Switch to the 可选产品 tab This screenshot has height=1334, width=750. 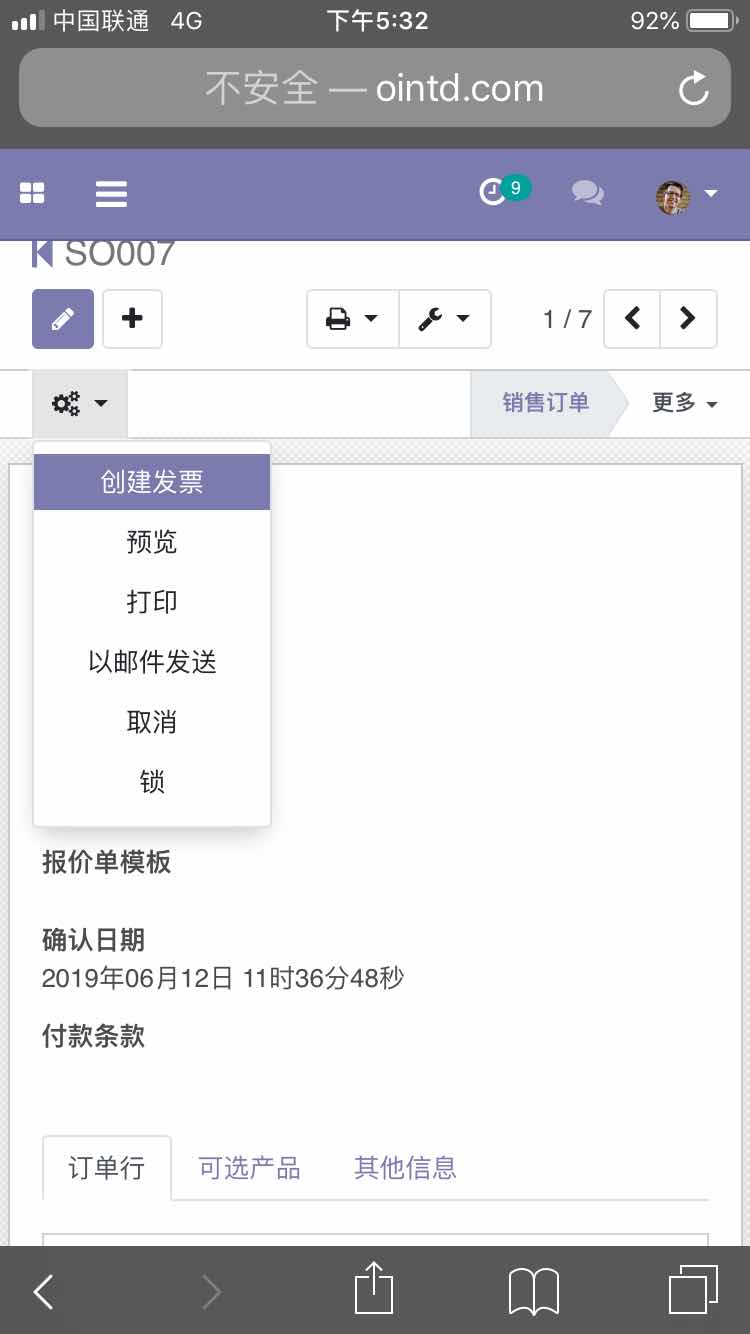pos(249,1168)
